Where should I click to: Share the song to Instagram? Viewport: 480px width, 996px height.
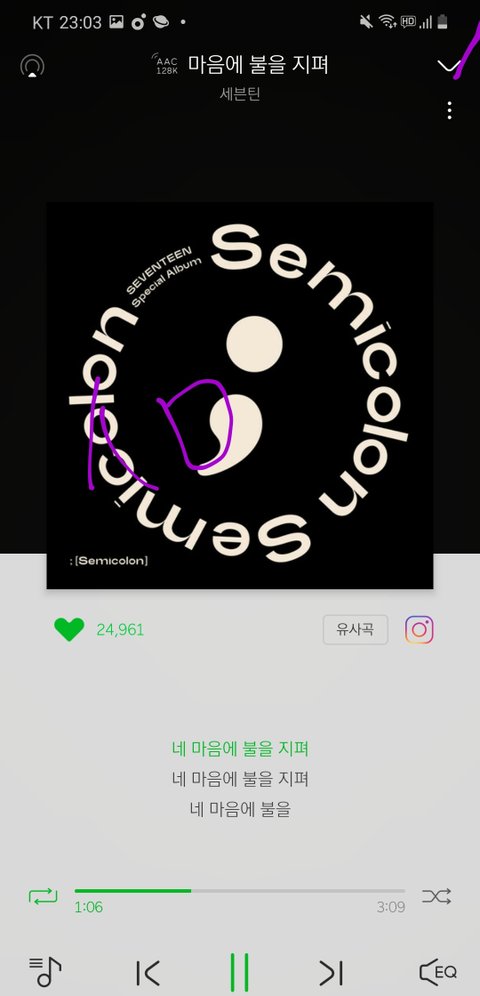419,629
